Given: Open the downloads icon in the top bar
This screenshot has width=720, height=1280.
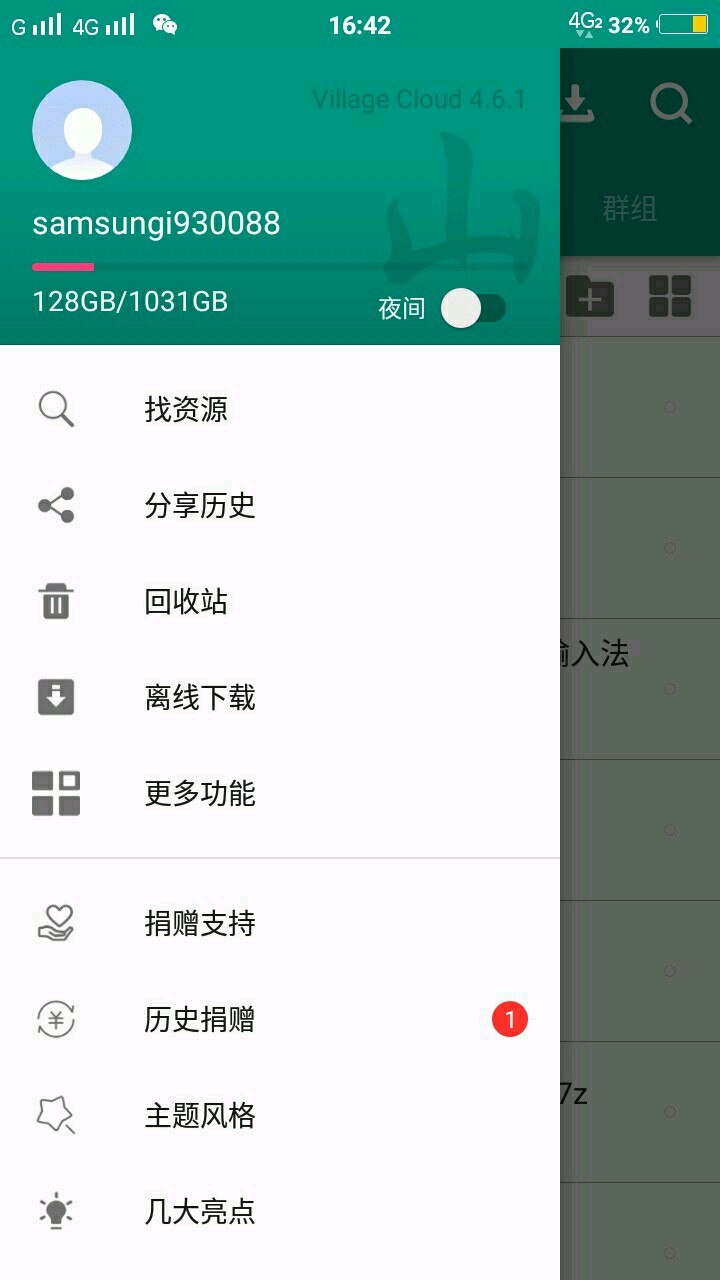Looking at the screenshot, I should point(577,103).
